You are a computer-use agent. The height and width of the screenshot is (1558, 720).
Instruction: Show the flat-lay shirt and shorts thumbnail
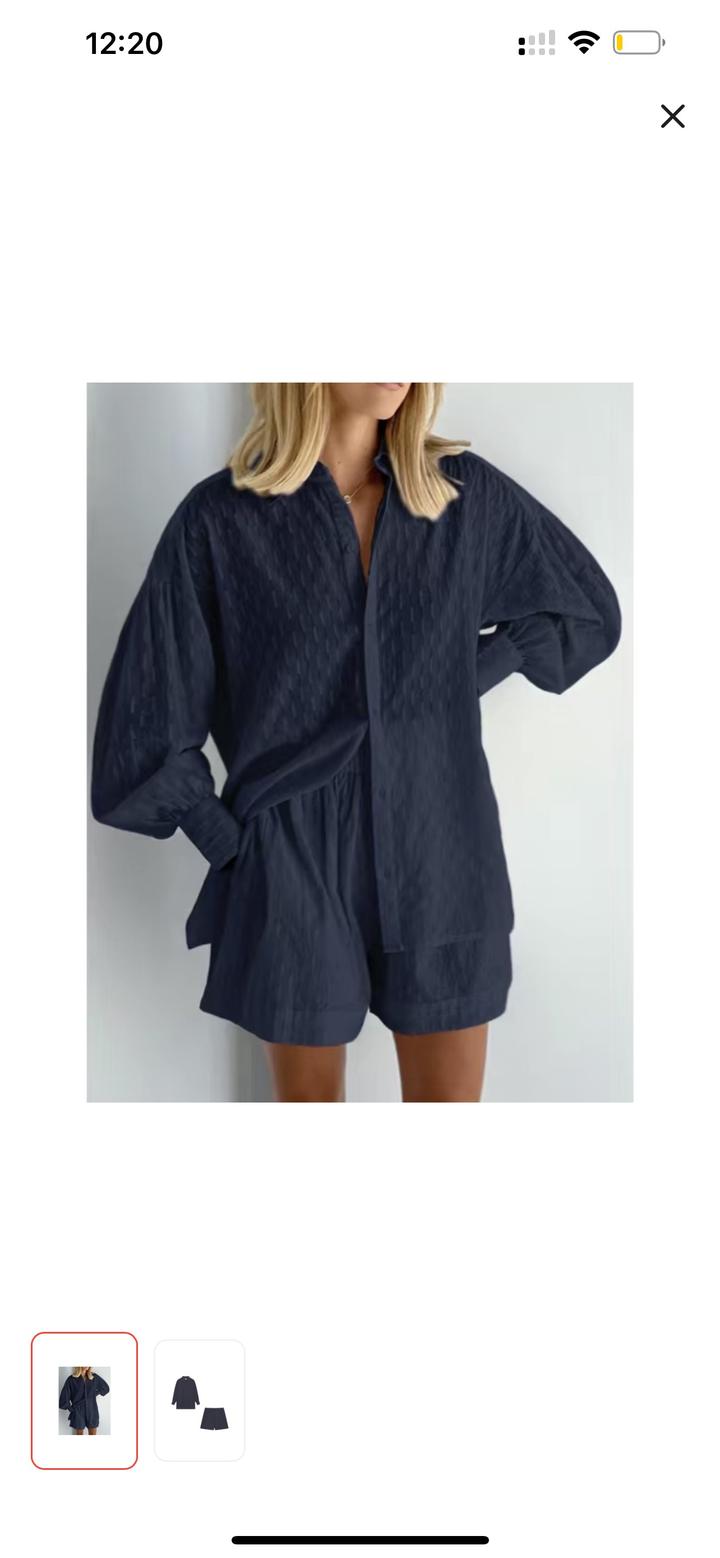199,1400
